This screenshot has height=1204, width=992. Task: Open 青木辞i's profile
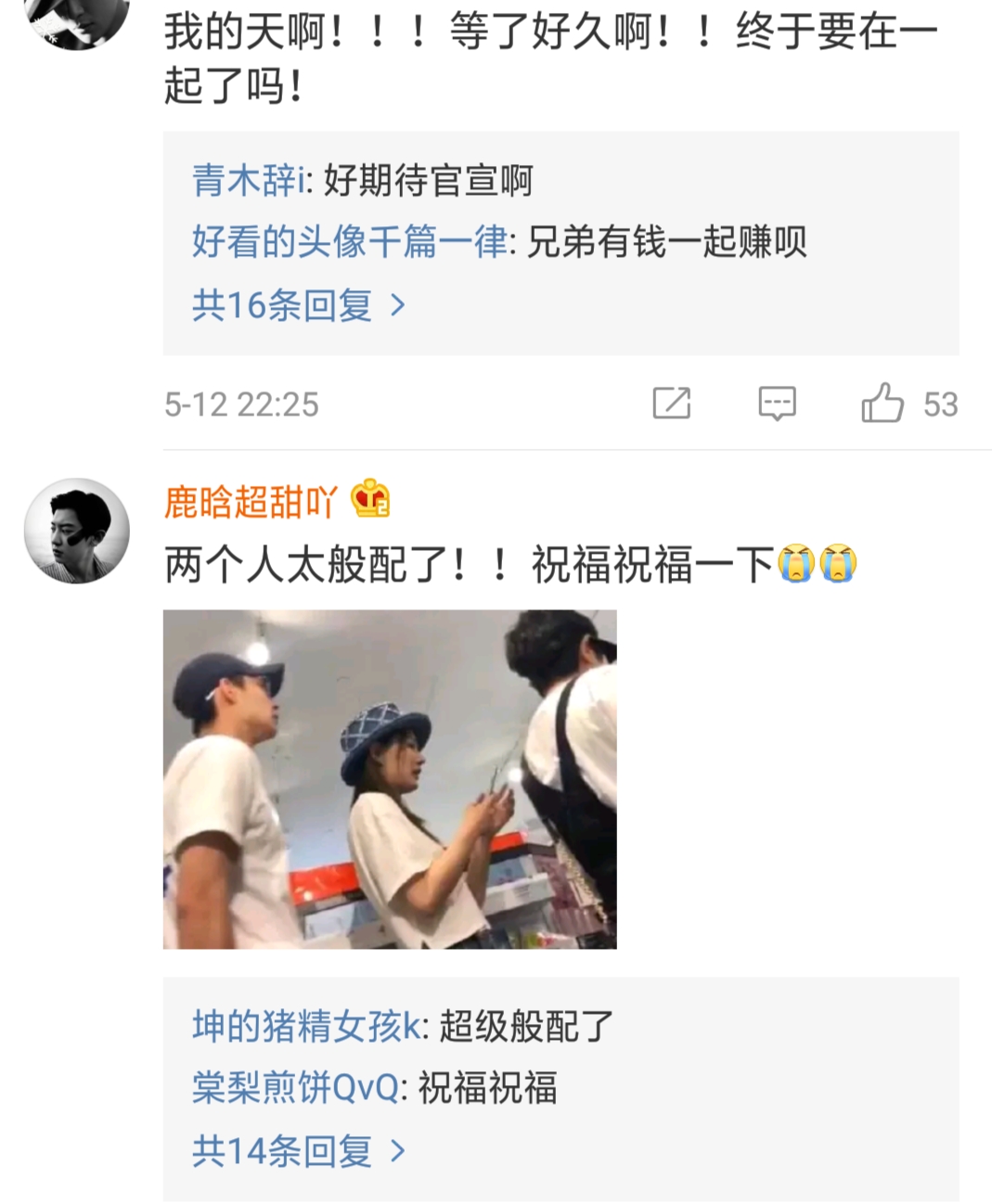coord(249,181)
